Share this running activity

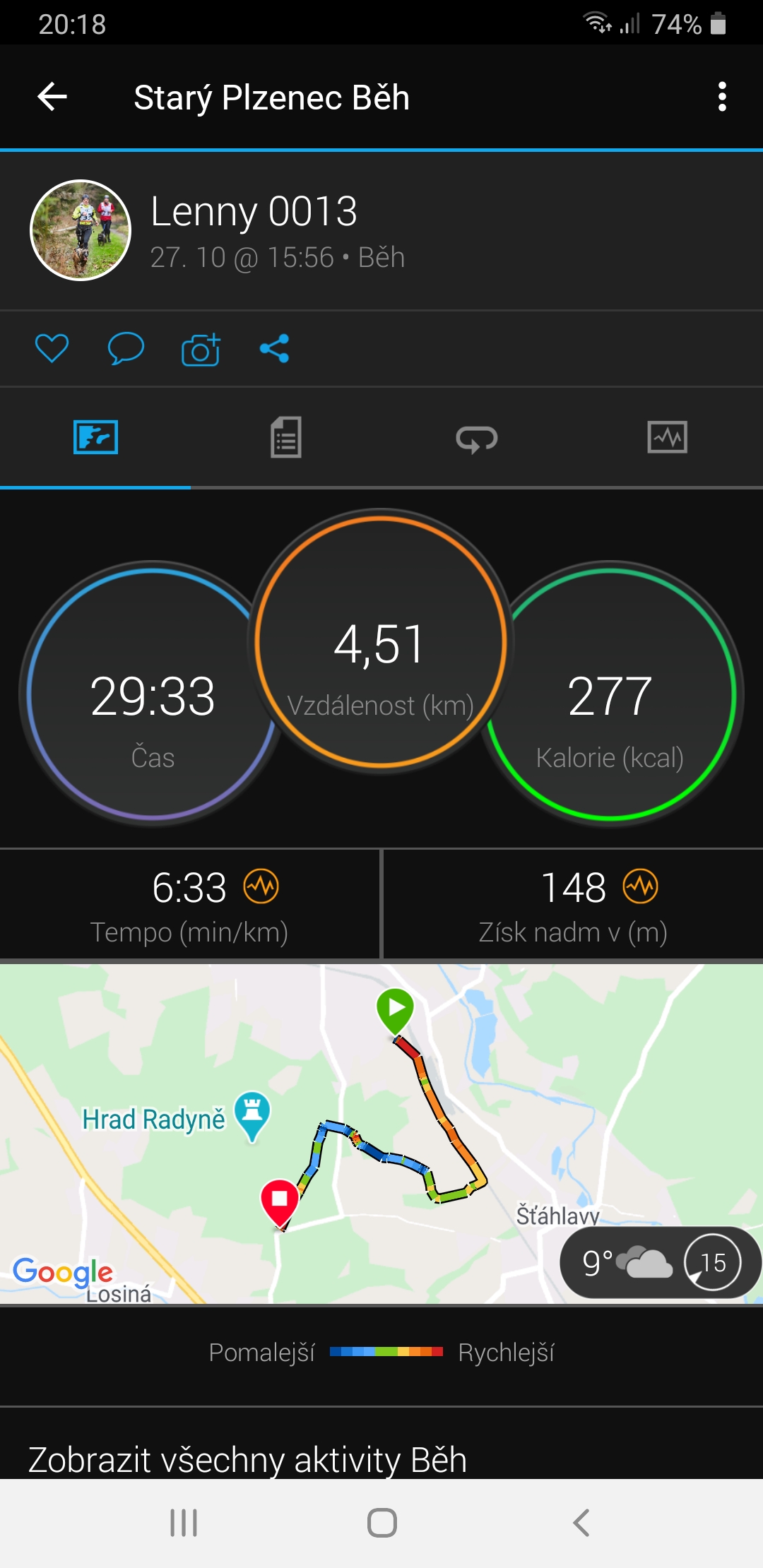point(274,348)
